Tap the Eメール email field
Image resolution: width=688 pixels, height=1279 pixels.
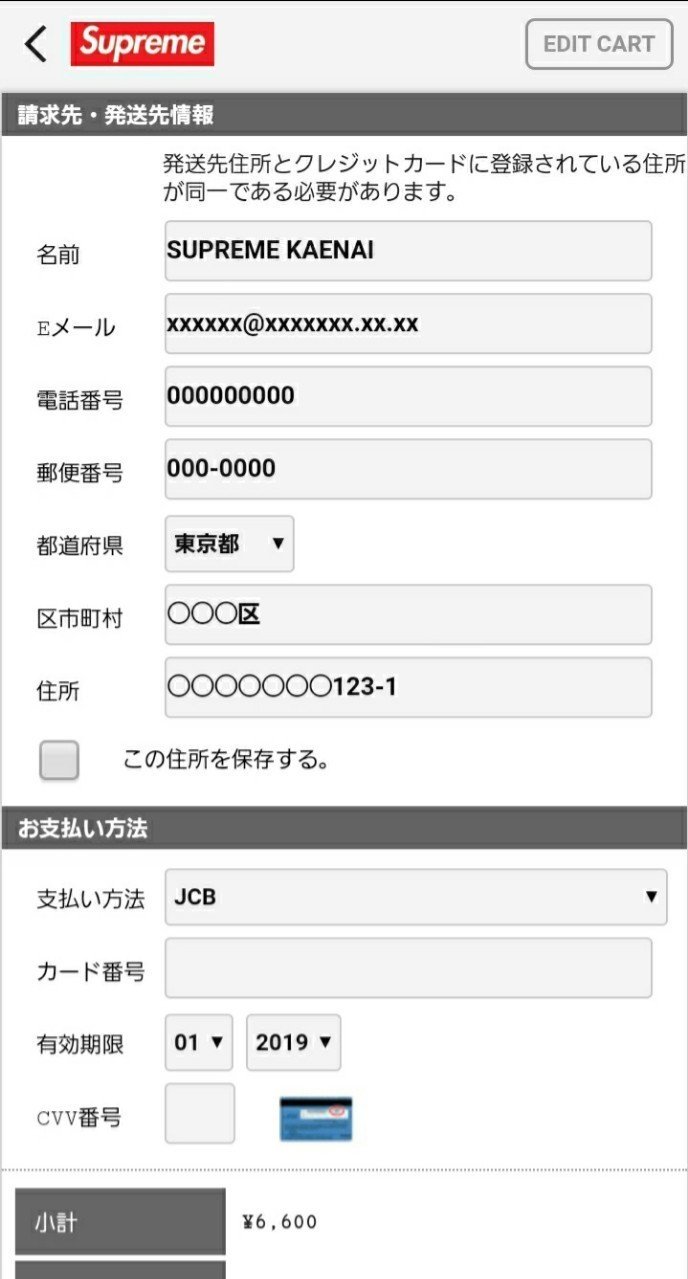(408, 324)
